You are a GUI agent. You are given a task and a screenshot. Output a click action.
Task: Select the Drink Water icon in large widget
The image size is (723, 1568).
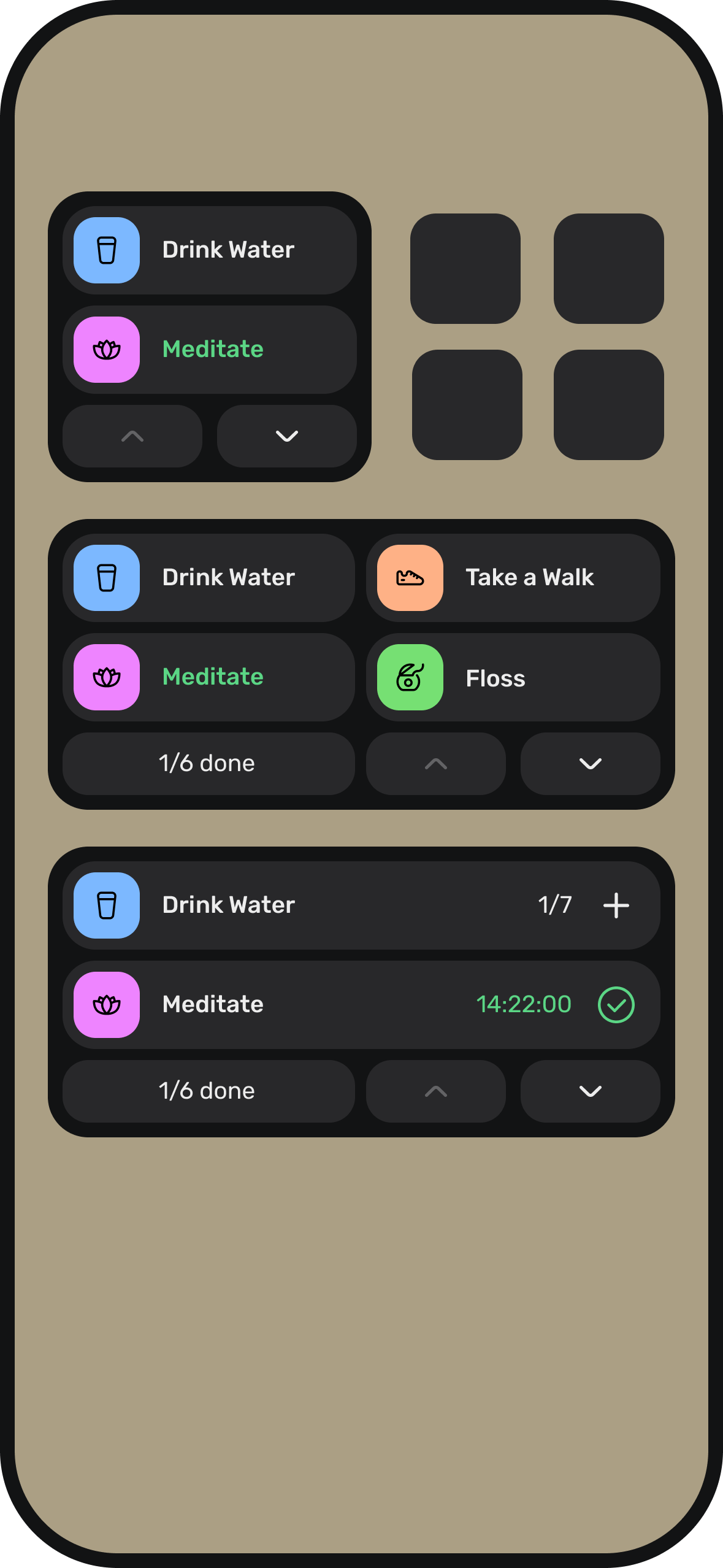(x=105, y=905)
